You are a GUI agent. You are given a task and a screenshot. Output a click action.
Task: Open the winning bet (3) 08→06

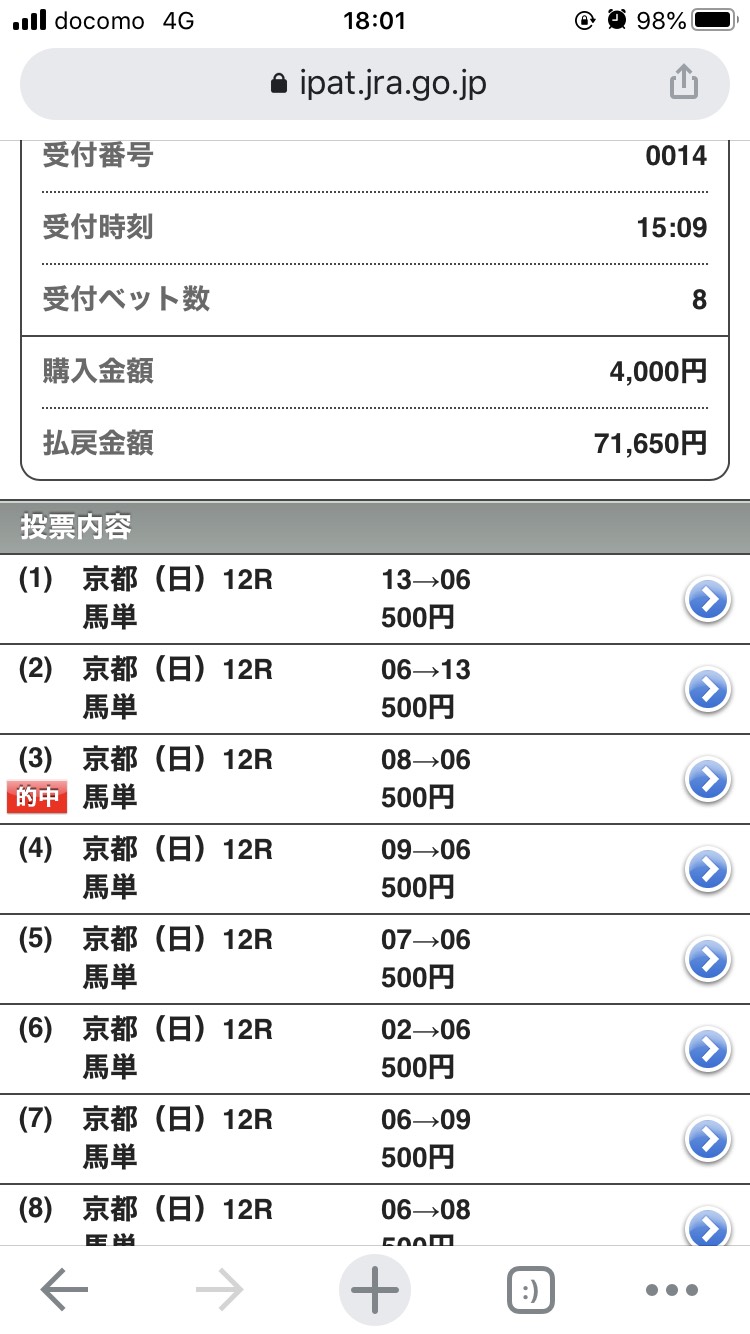click(x=708, y=780)
